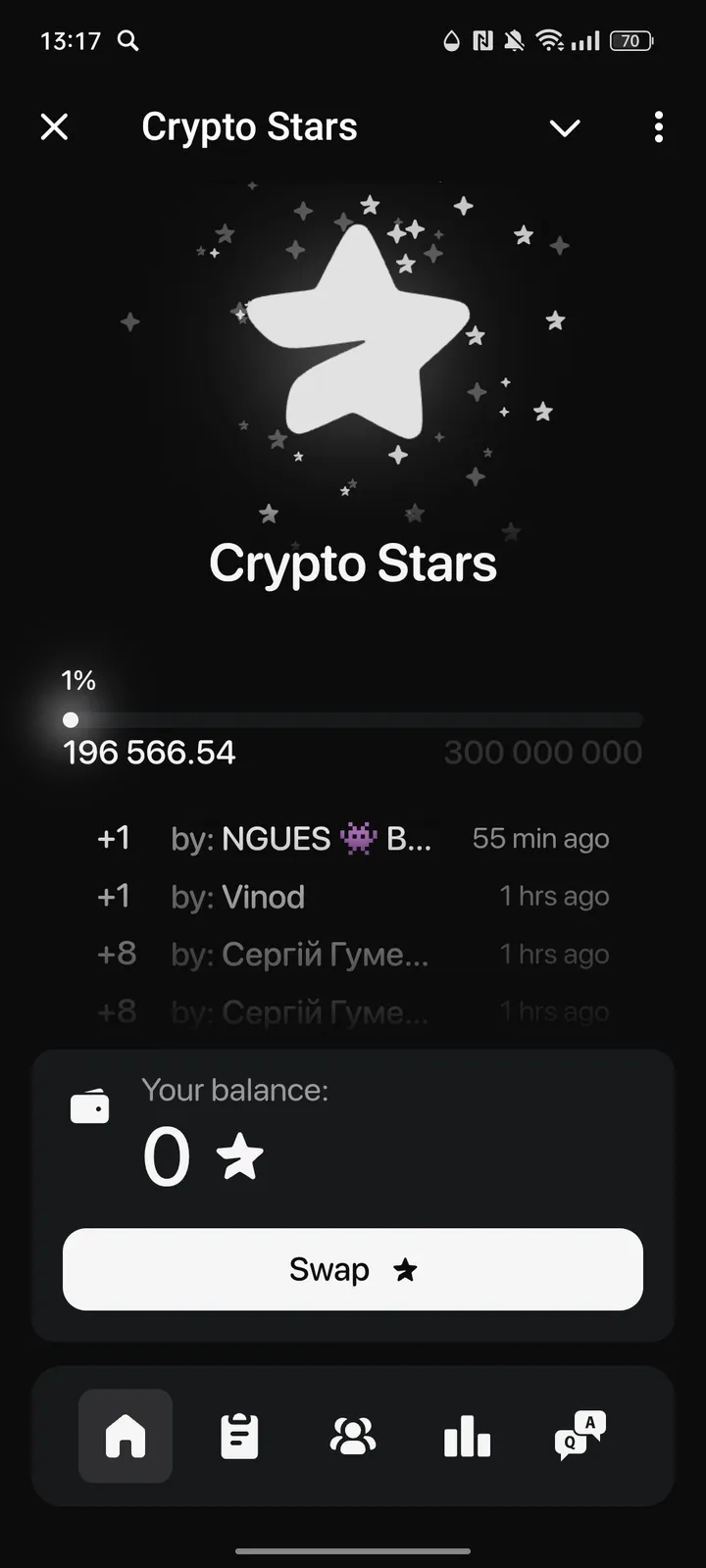View statistics using the bar chart icon
706x1568 pixels.
[x=467, y=1436]
